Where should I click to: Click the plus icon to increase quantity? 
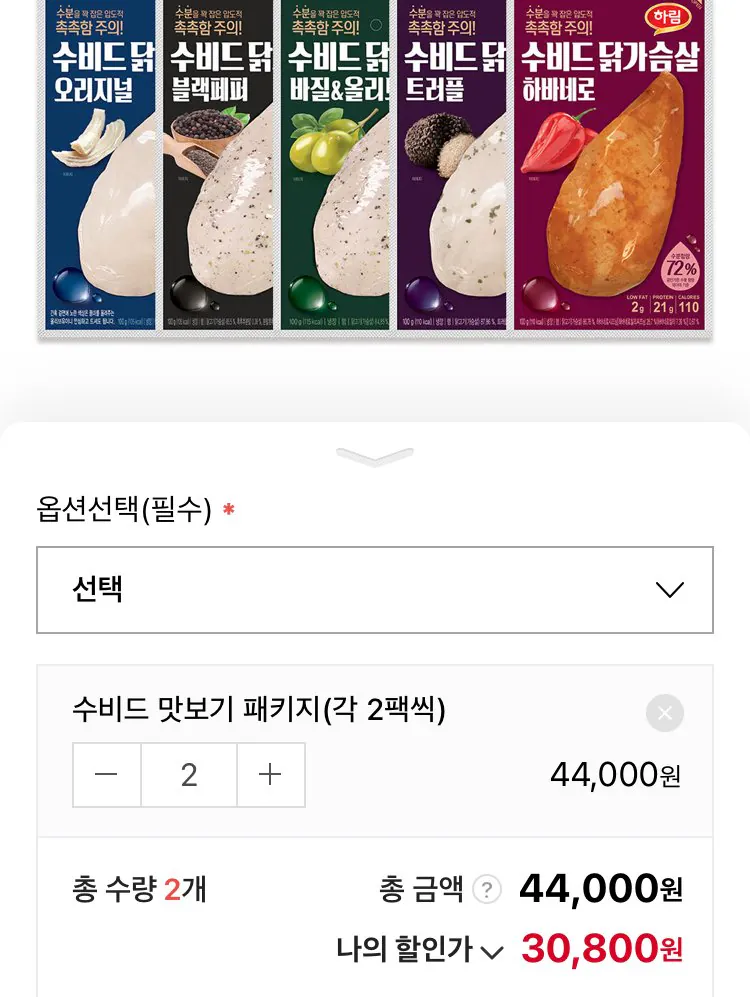(270, 774)
